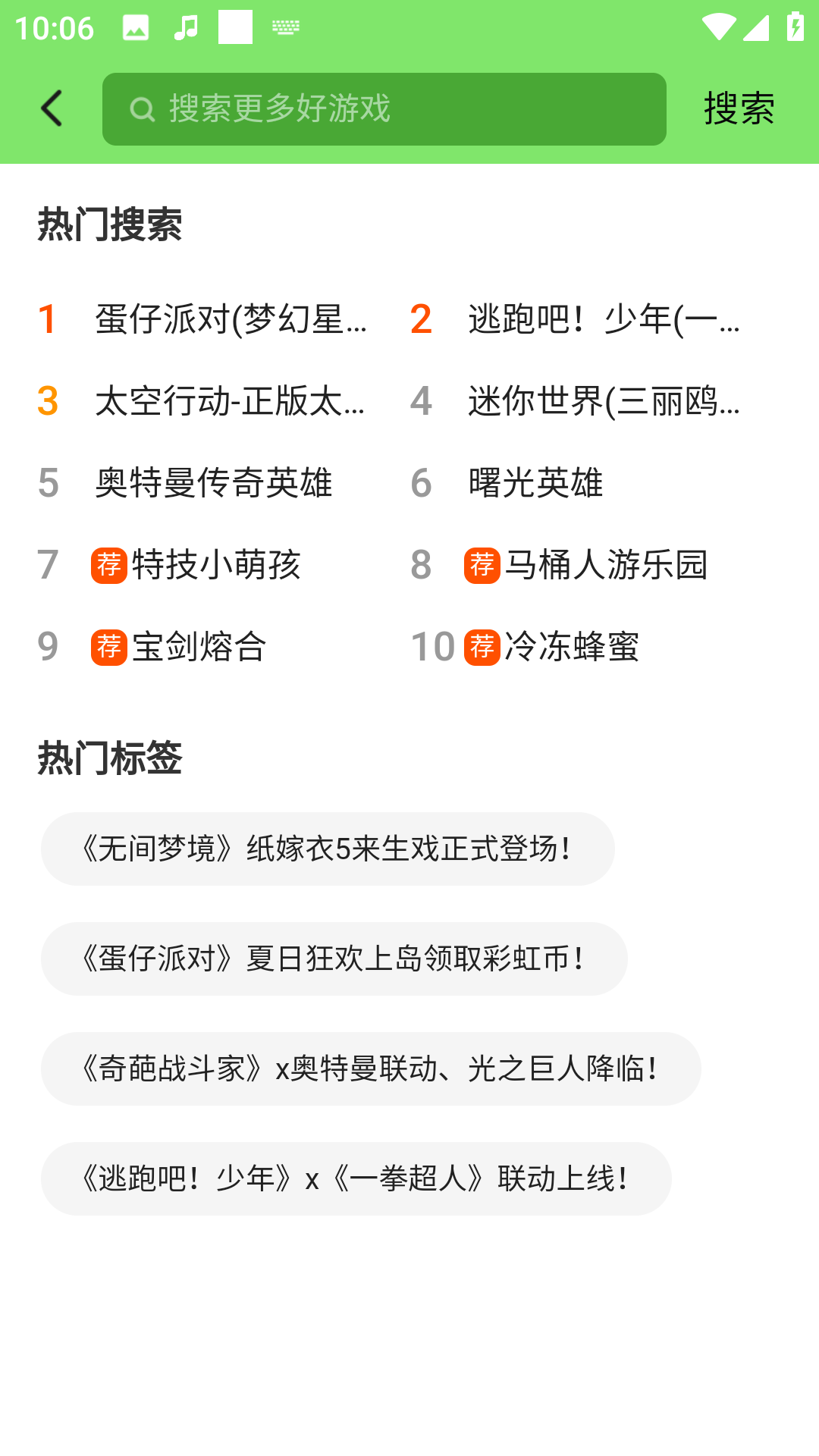Tap the 《无间梦境》纸嫁衣5 hot tag
Screen dimensions: 819x1456
326,849
